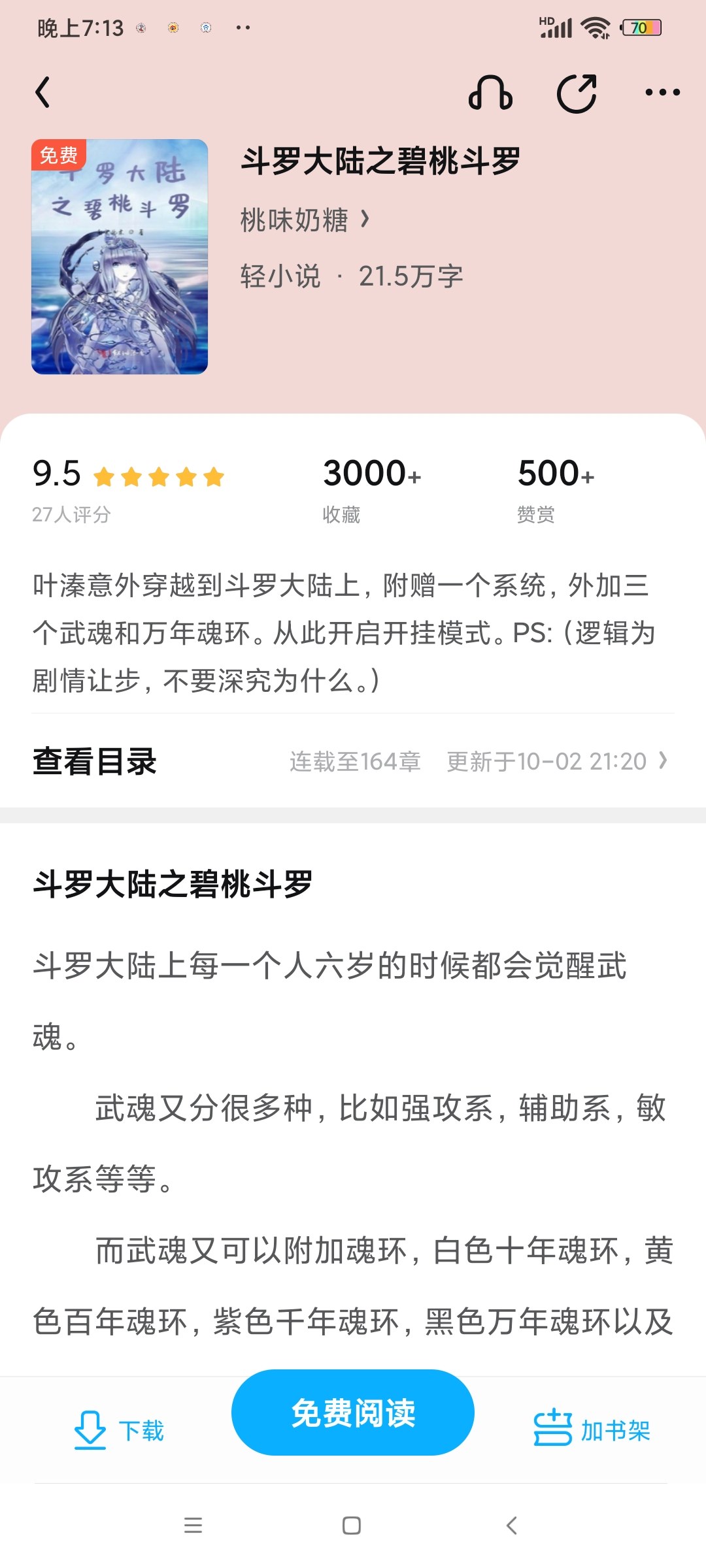Start reading with 免费阅读

[x=353, y=1413]
